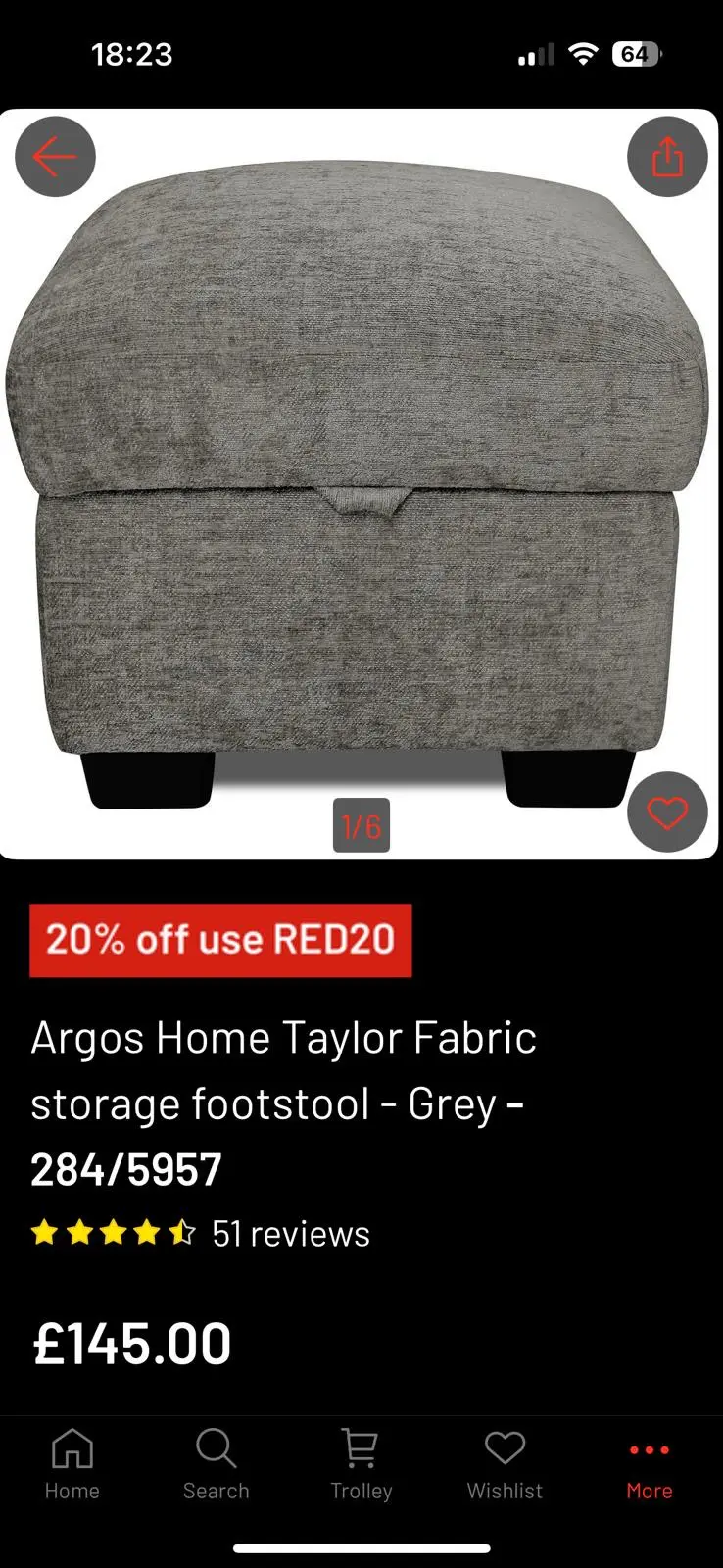This screenshot has width=723, height=1568.
Task: Share this footstool product
Action: point(667,157)
